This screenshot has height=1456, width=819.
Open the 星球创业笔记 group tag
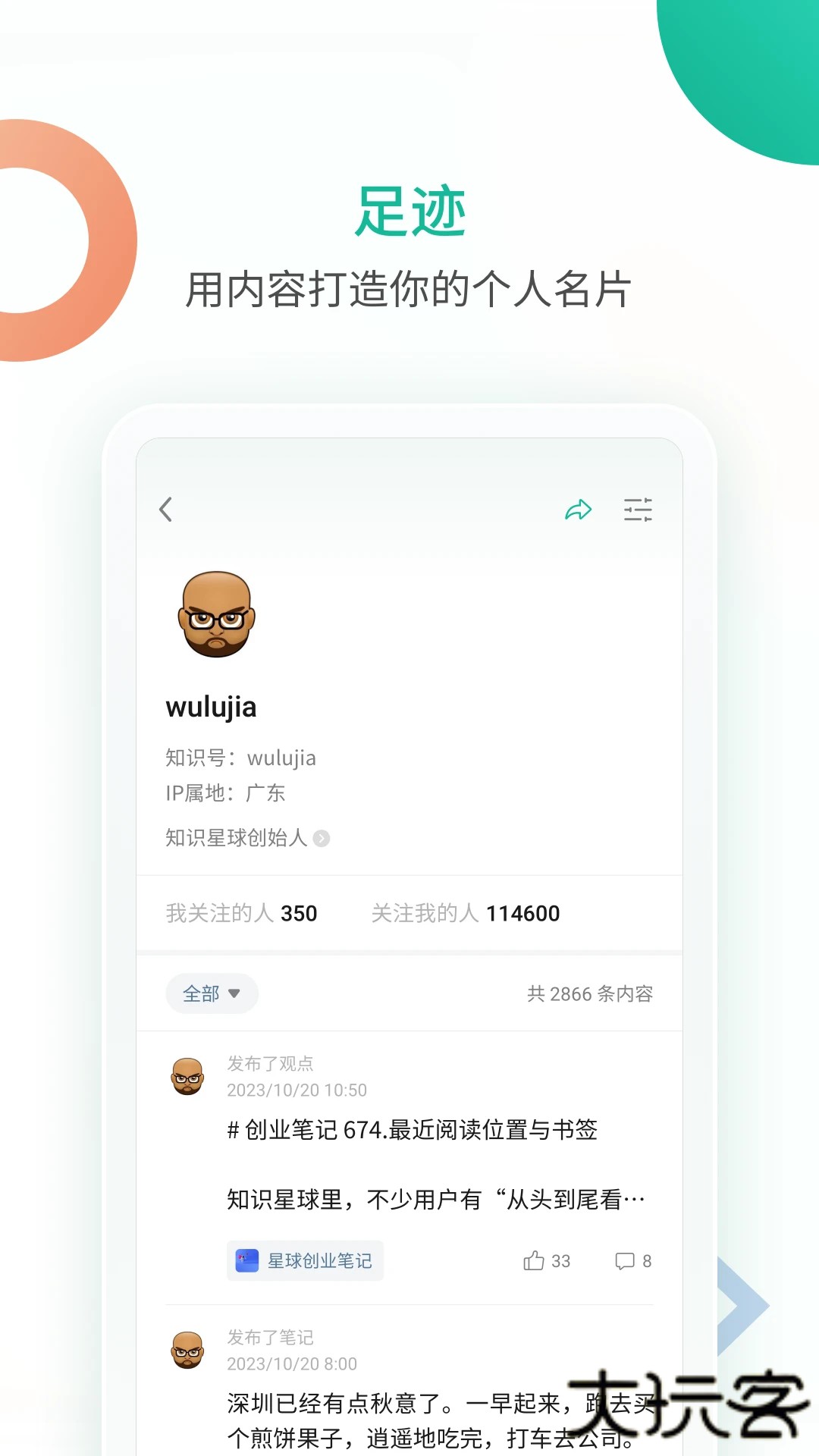[x=305, y=1260]
